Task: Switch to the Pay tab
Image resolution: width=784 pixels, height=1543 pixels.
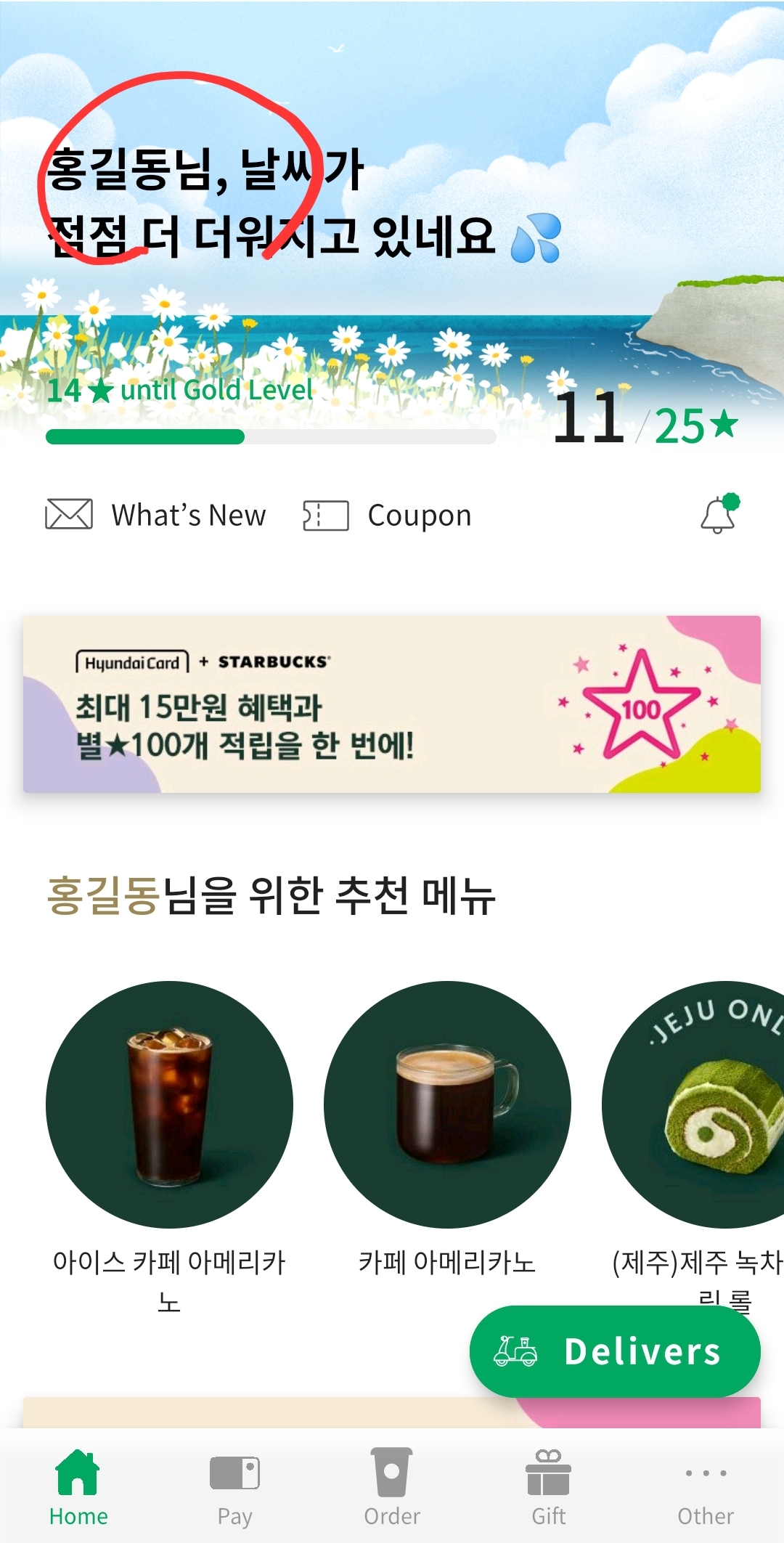Action: click(234, 1486)
